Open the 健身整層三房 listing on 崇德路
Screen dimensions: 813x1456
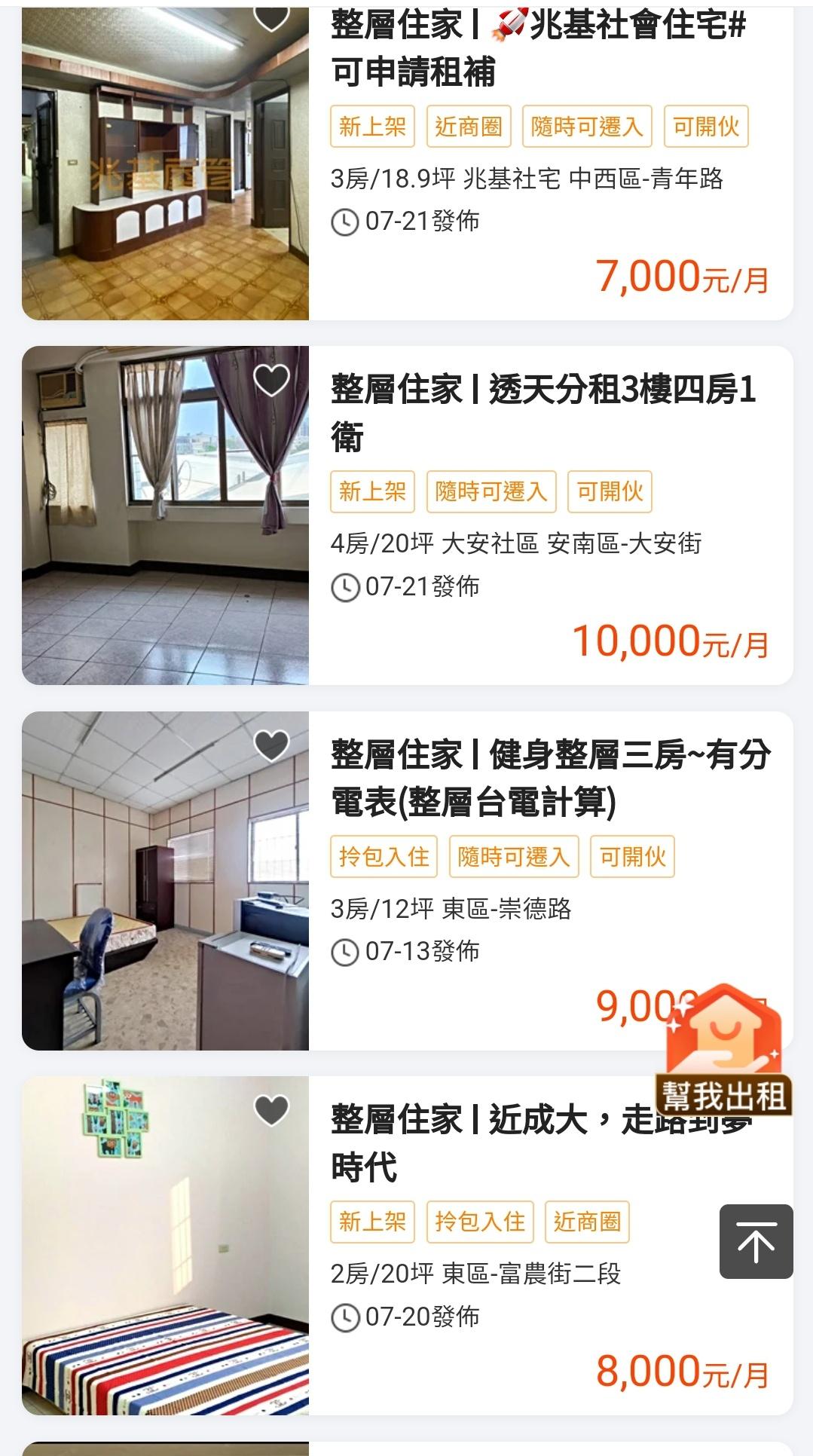[550, 778]
